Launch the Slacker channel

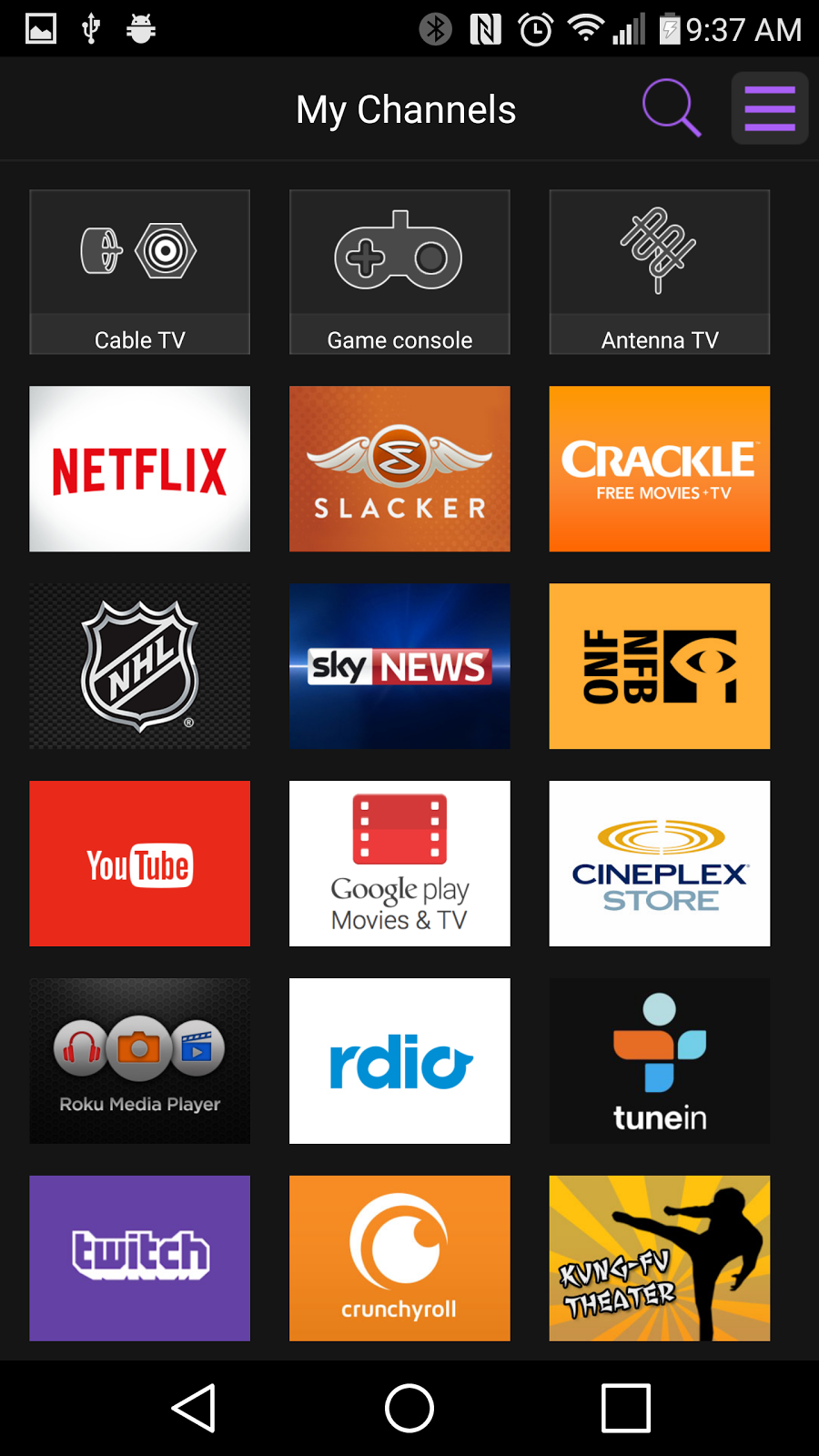tap(399, 469)
